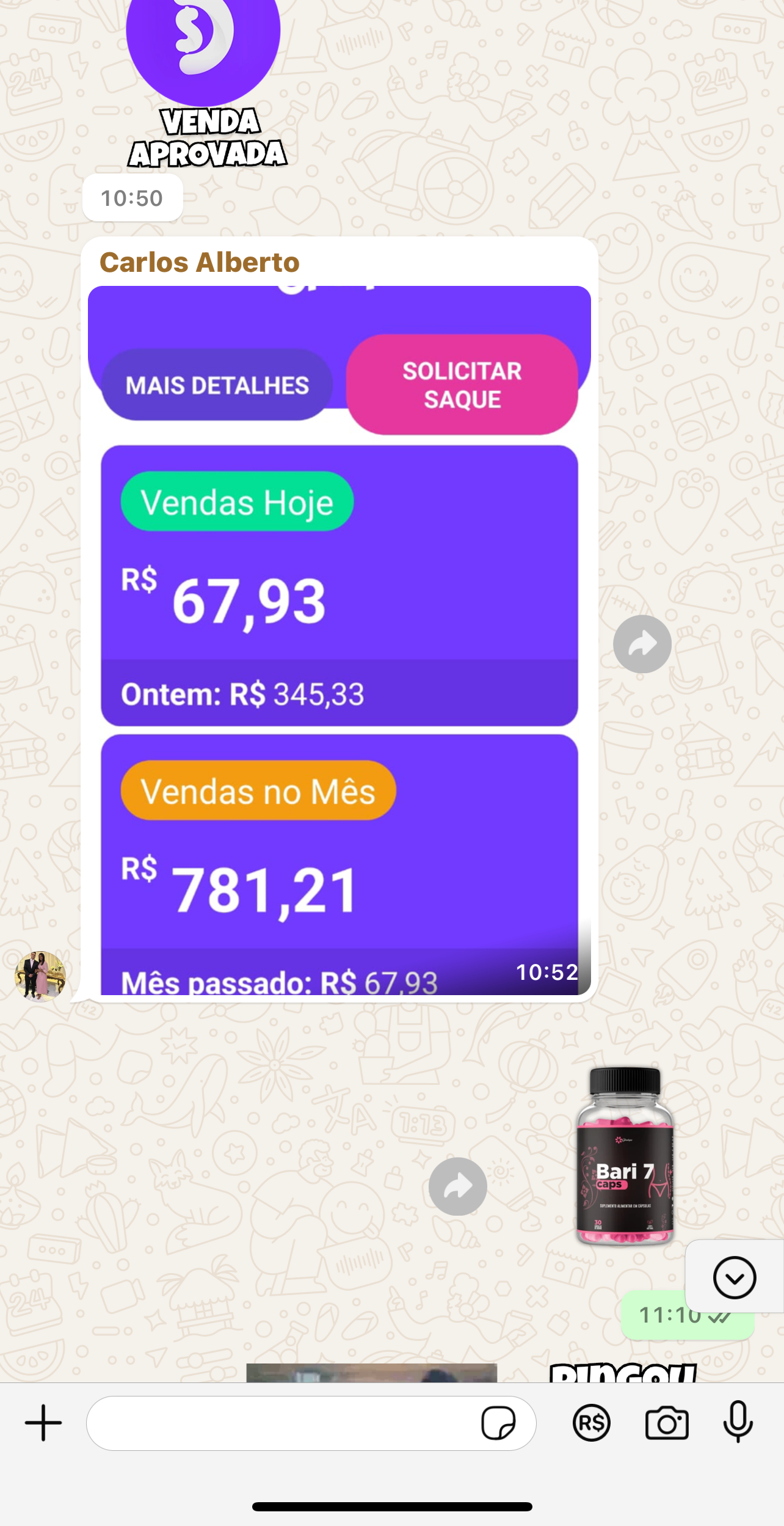Viewport: 784px width, 1526px height.
Task: Forward Carlos Alberto's sales screenshot
Action: point(642,644)
